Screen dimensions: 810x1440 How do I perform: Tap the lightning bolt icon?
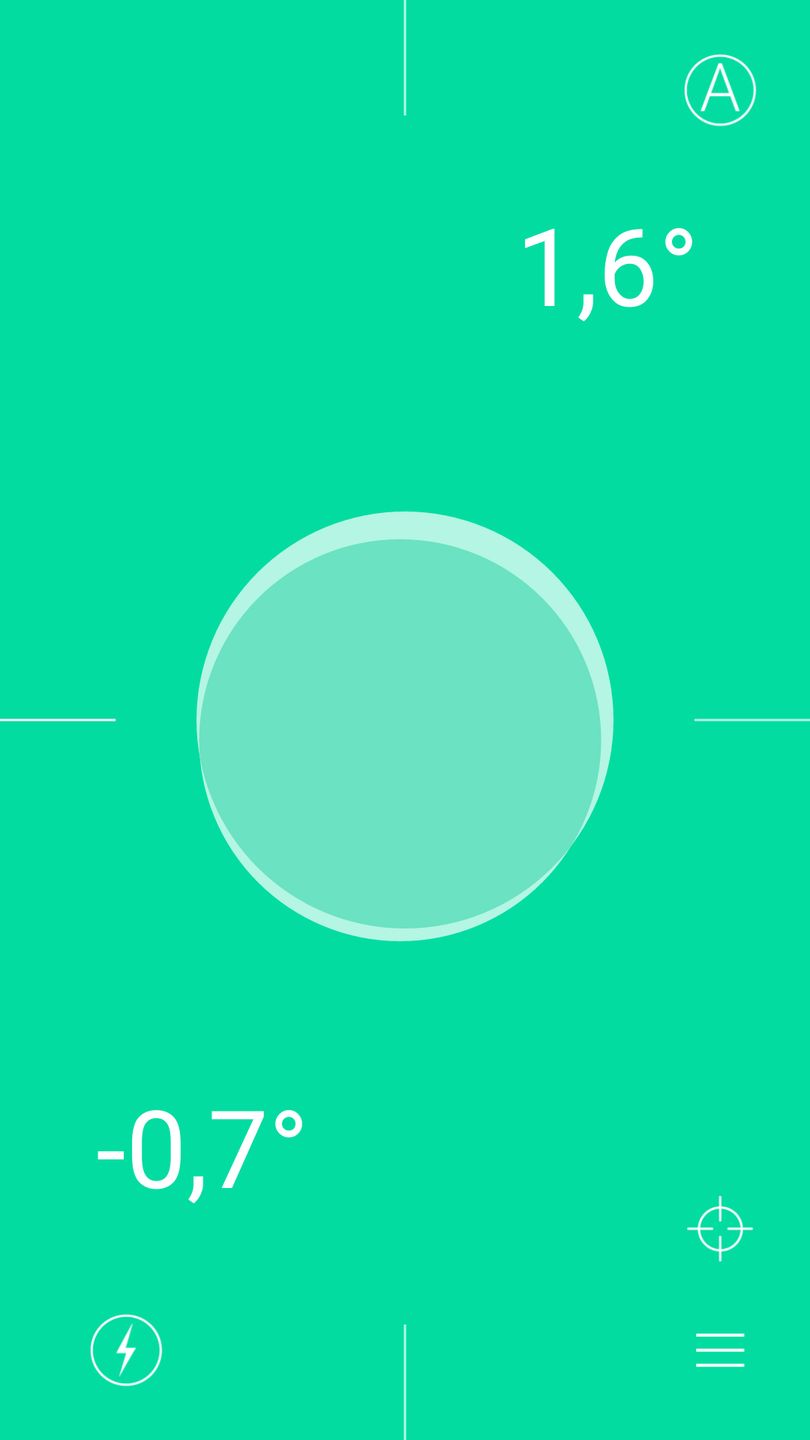coord(126,1350)
